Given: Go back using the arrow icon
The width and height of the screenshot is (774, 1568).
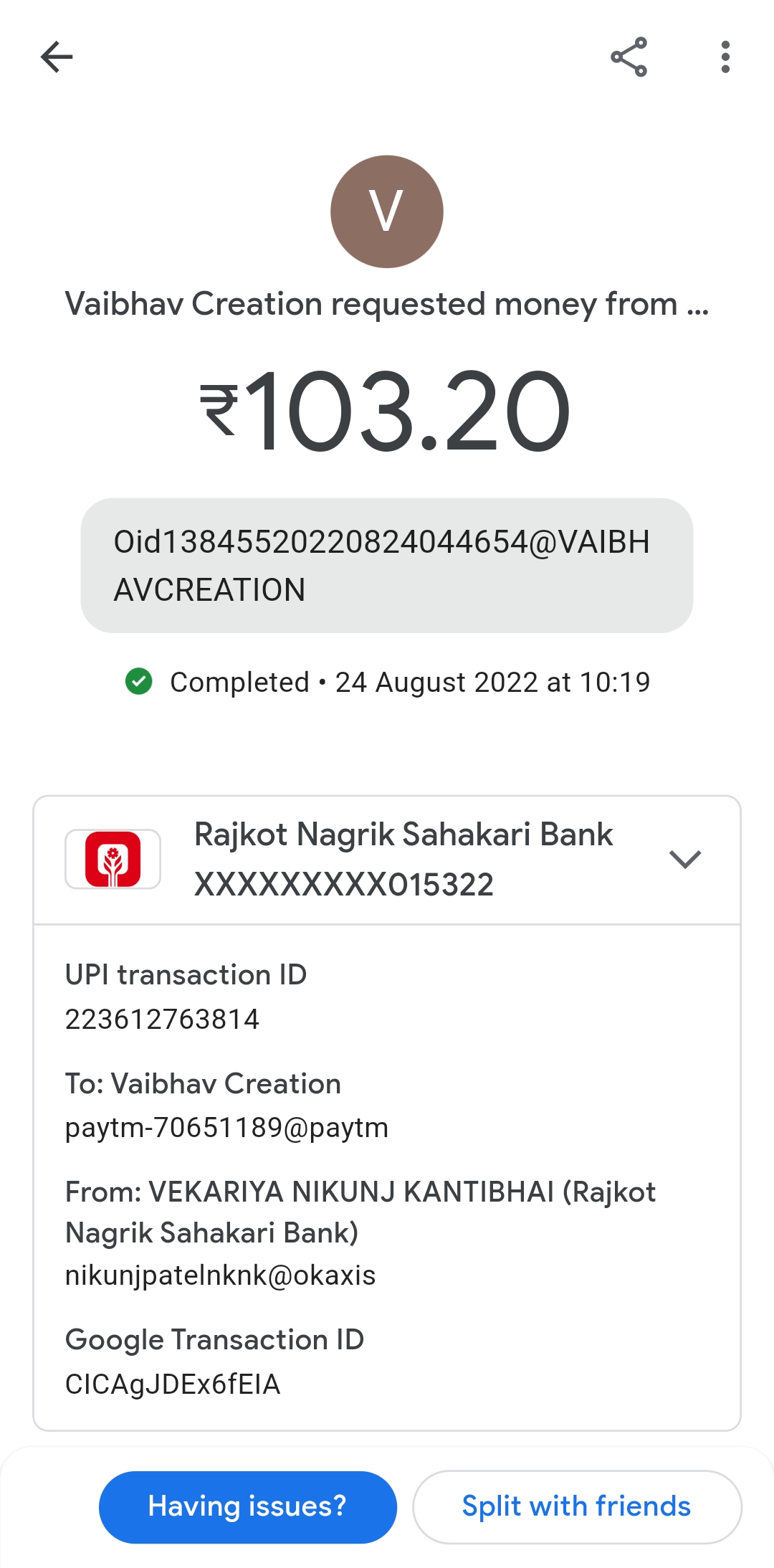Looking at the screenshot, I should [x=57, y=57].
